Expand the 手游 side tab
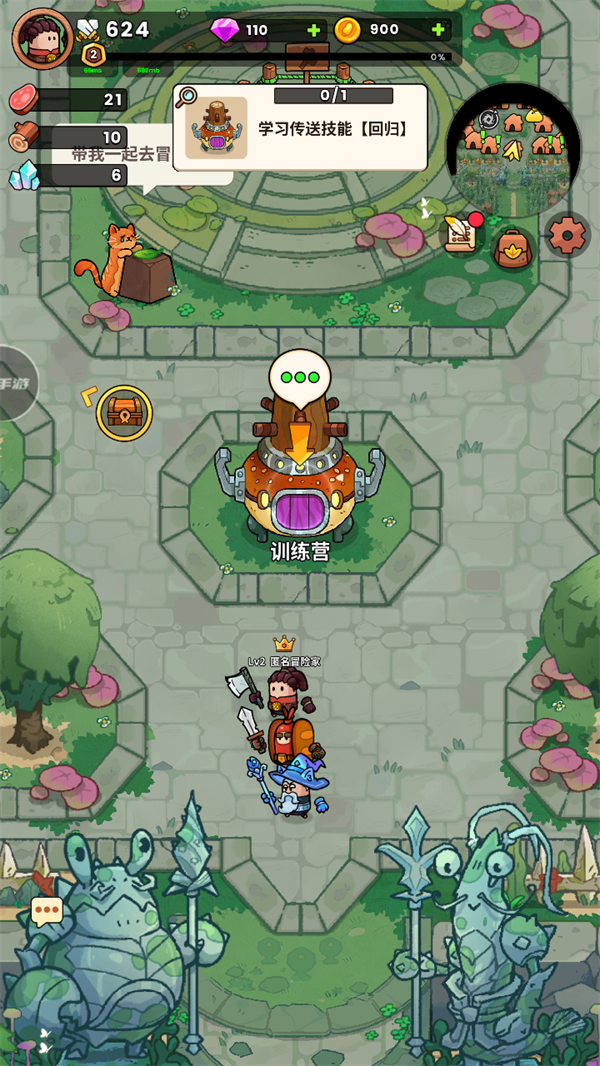Image resolution: width=600 pixels, height=1066 pixels. click(x=14, y=383)
